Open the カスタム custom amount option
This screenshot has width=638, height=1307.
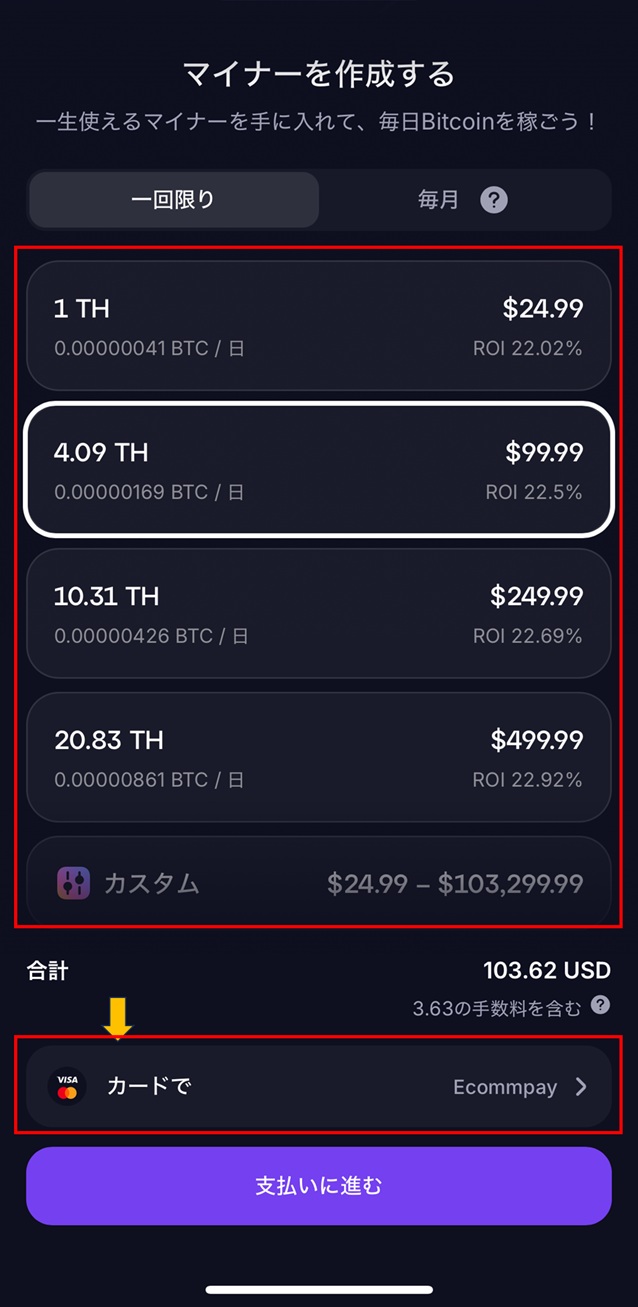click(318, 883)
